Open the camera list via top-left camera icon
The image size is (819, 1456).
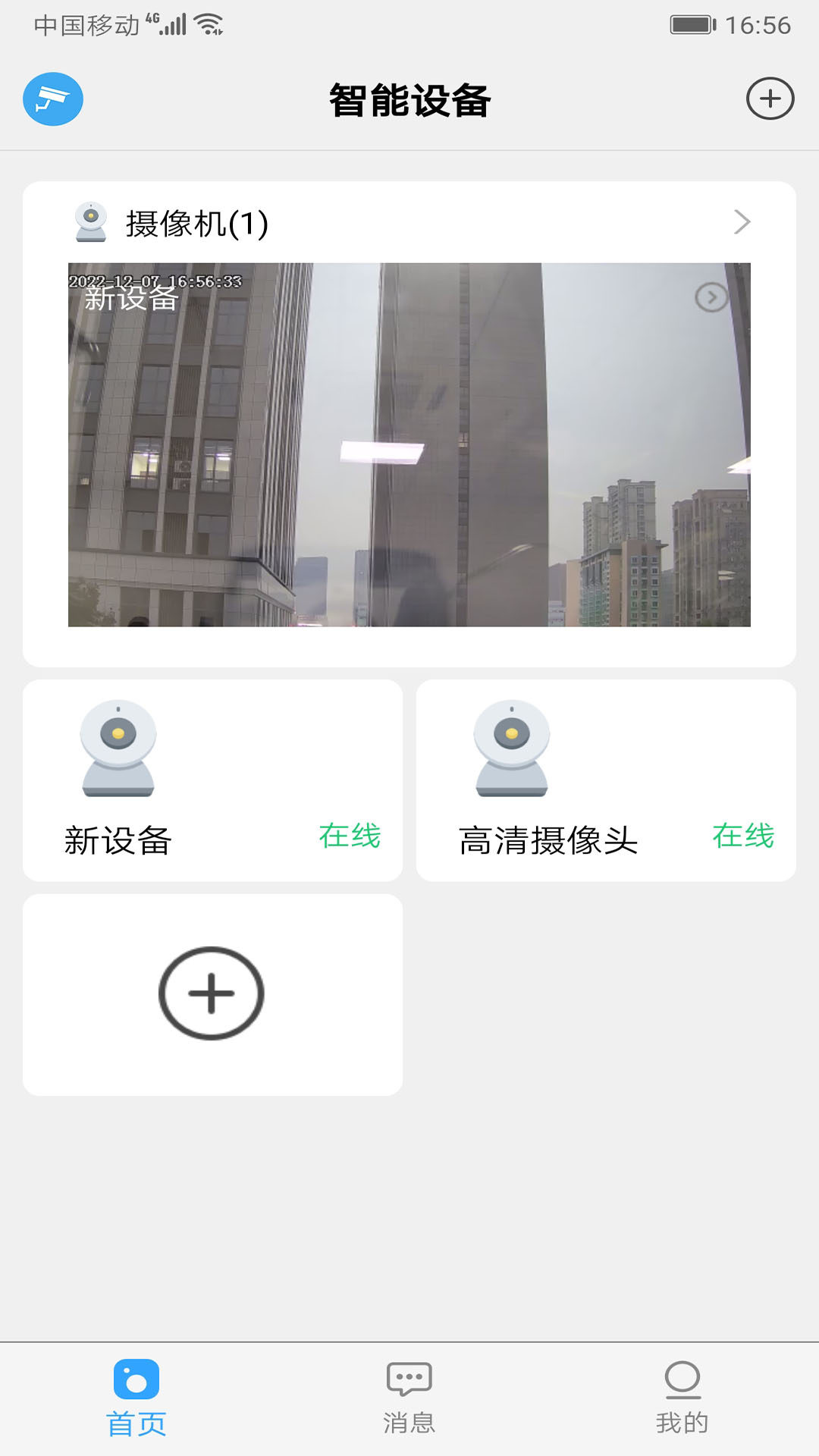(x=52, y=99)
